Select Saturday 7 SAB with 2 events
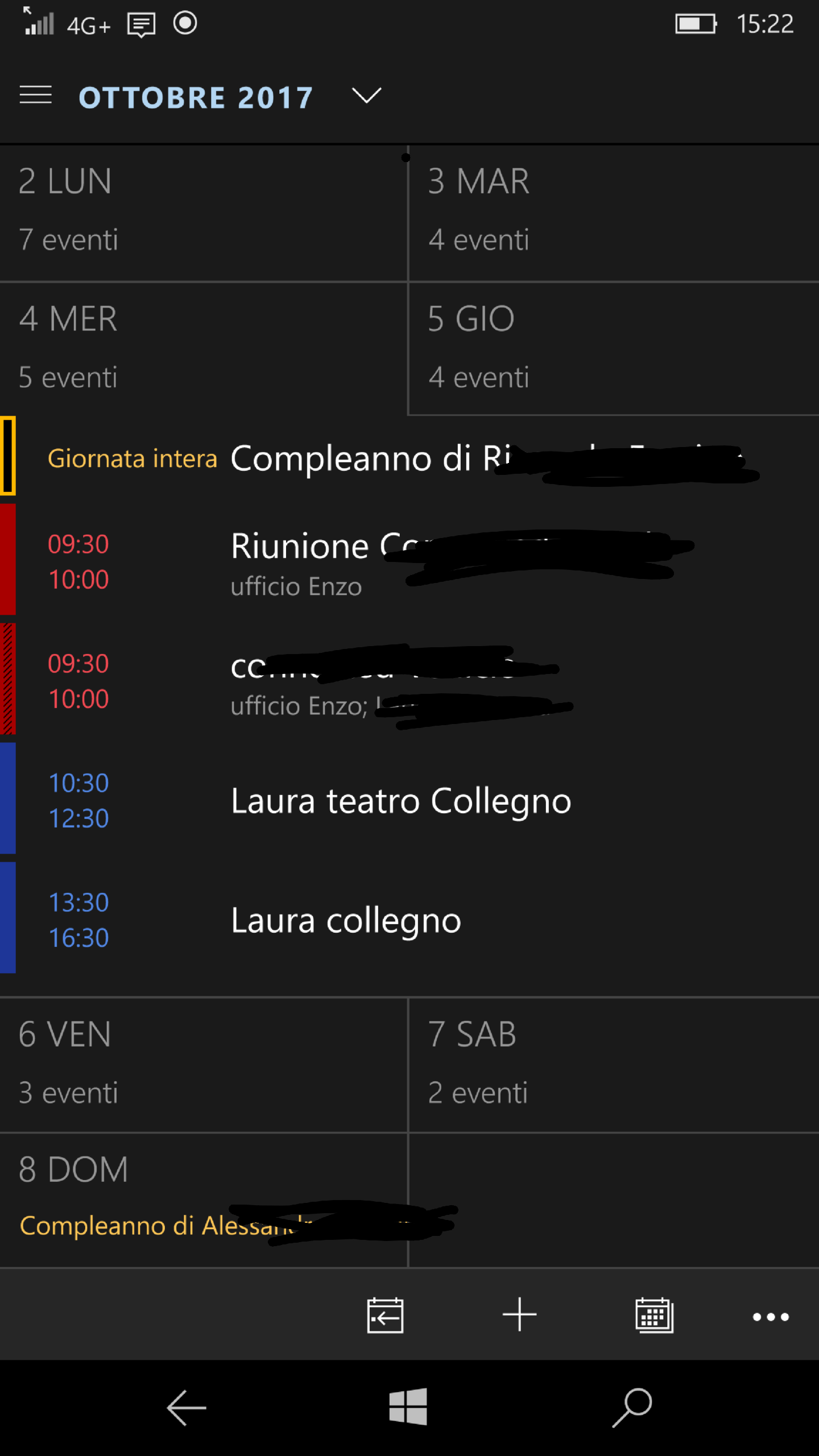The height and width of the screenshot is (1456, 819). click(613, 1064)
